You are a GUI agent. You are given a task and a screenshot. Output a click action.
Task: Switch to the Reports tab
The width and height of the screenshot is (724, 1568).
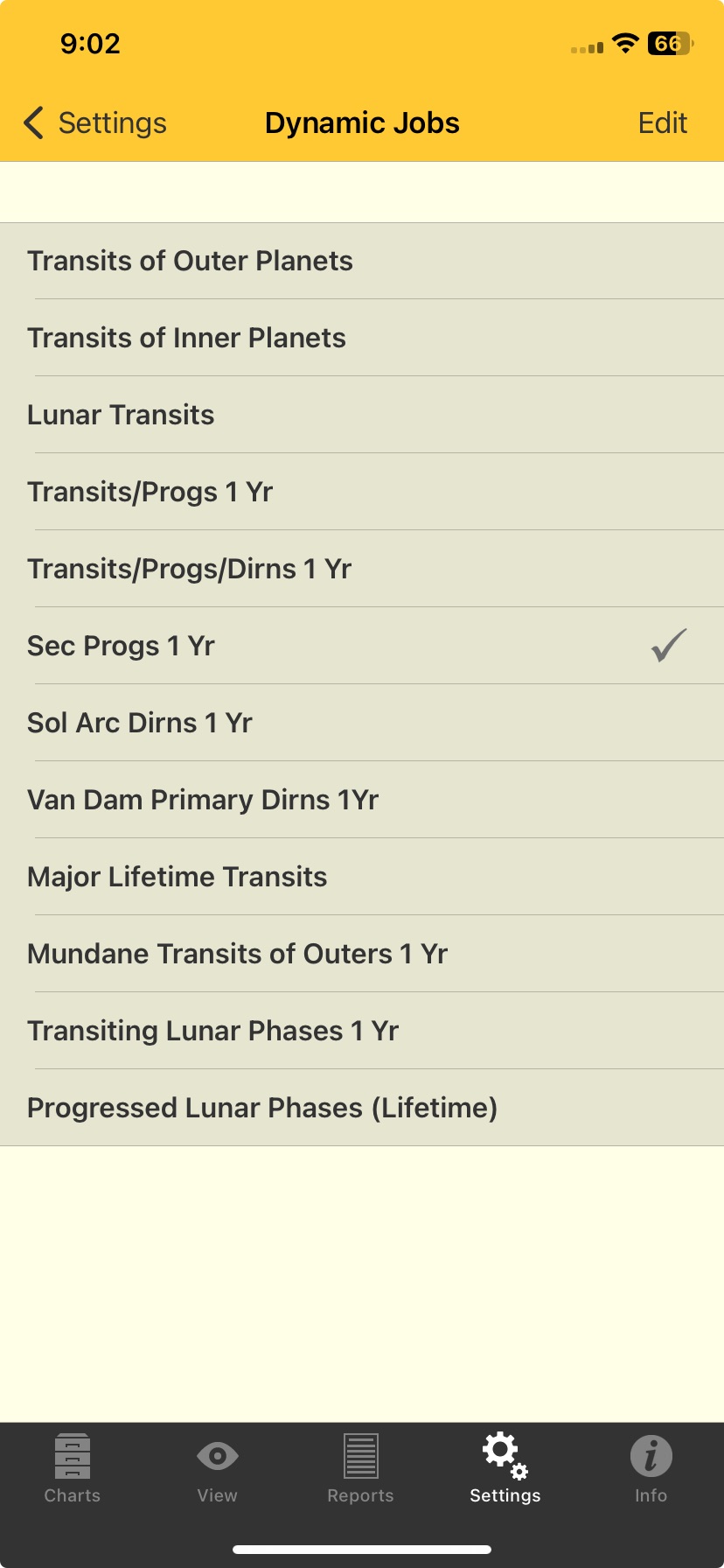360,1470
